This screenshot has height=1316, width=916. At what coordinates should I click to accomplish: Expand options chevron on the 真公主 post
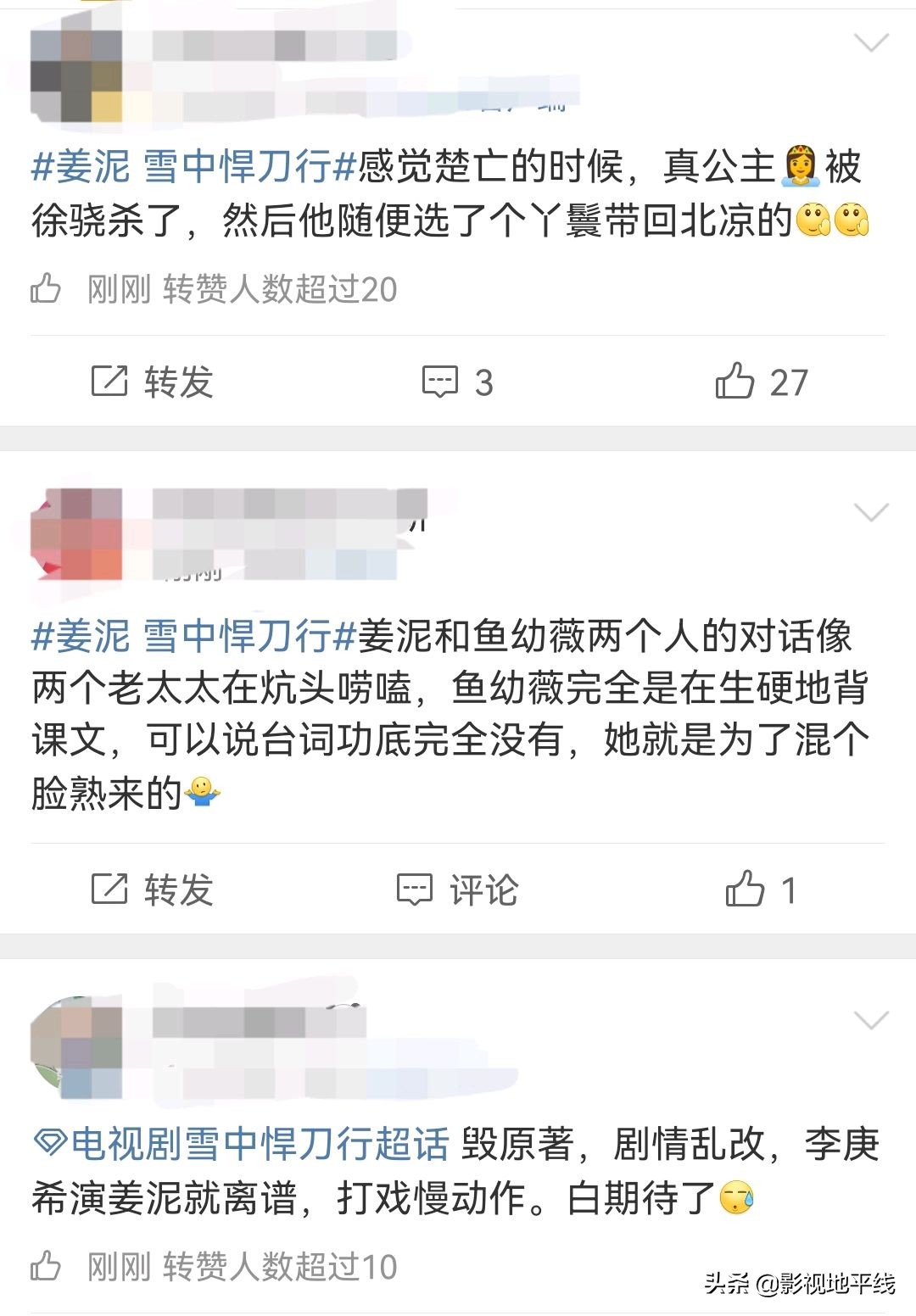tap(871, 42)
